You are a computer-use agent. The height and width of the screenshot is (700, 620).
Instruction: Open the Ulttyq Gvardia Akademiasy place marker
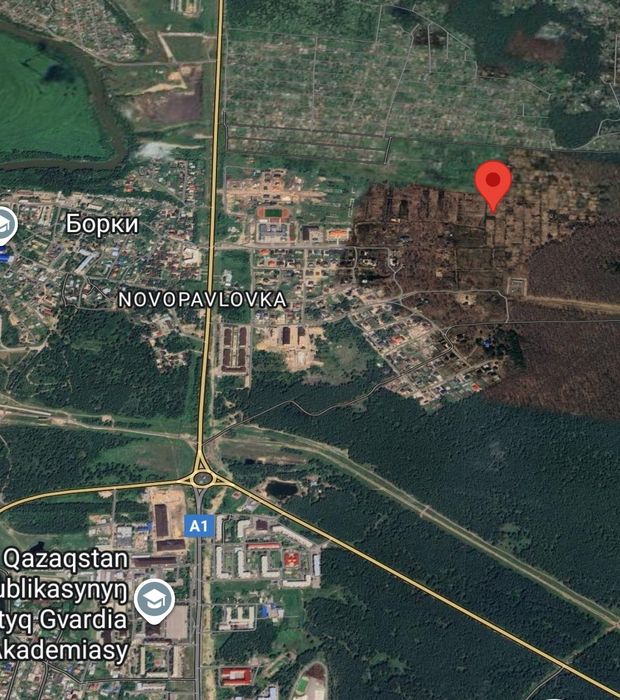click(155, 600)
